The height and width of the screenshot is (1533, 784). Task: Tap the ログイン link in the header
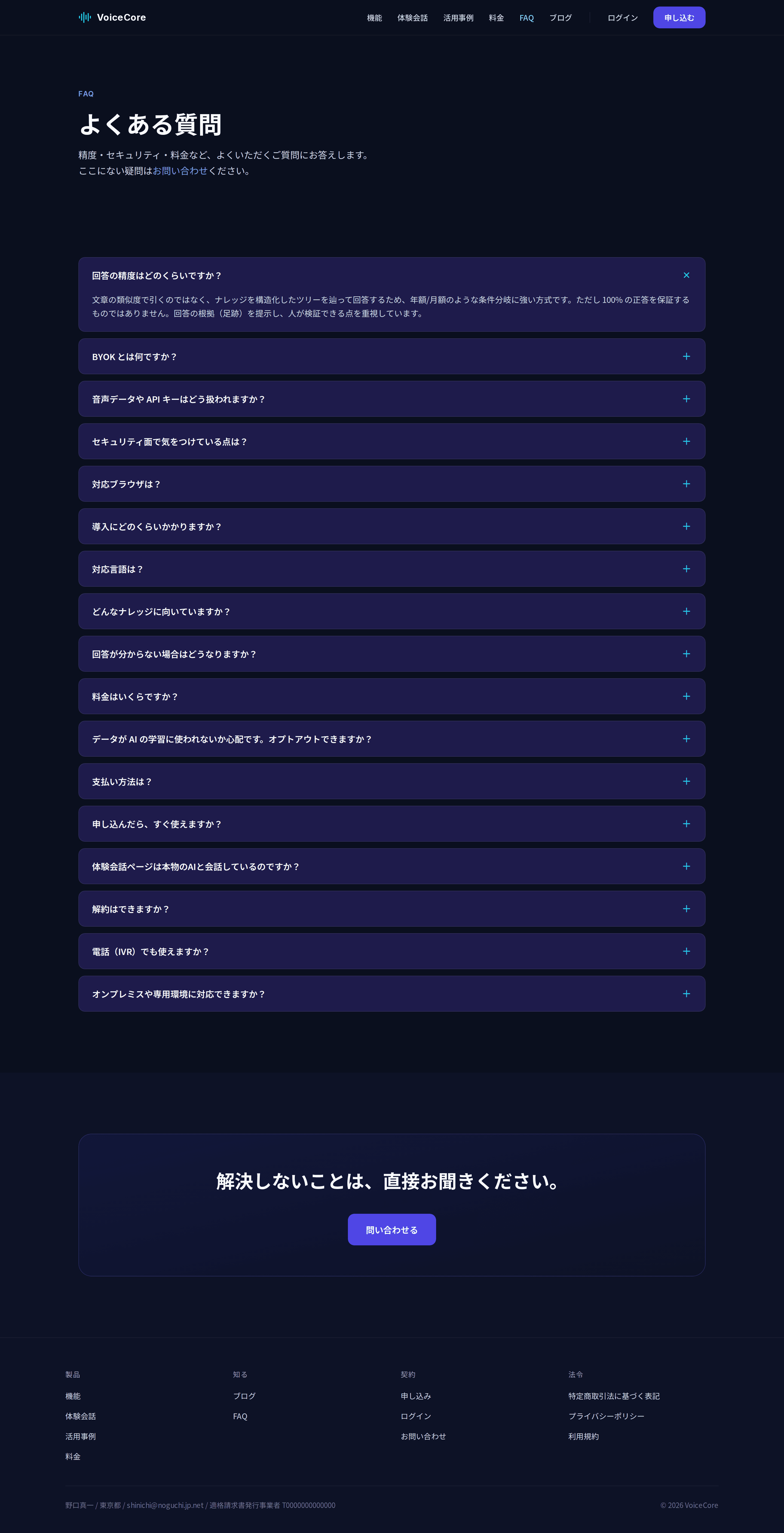pos(622,18)
